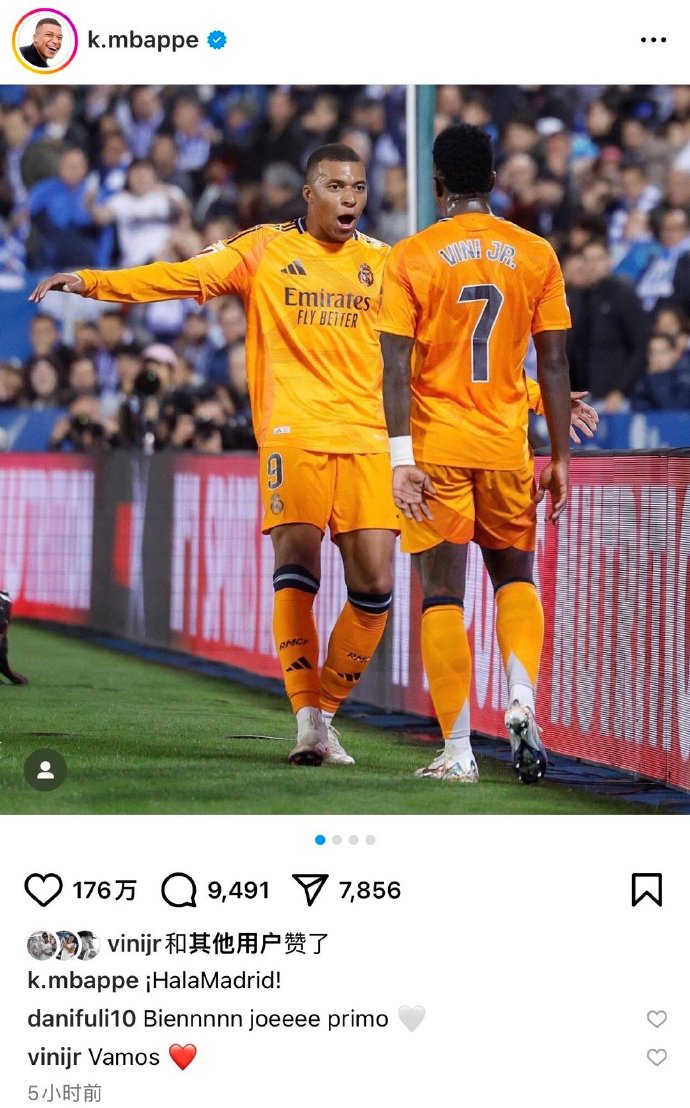Open the comments on this post
690x1108 pixels.
[x=179, y=889]
